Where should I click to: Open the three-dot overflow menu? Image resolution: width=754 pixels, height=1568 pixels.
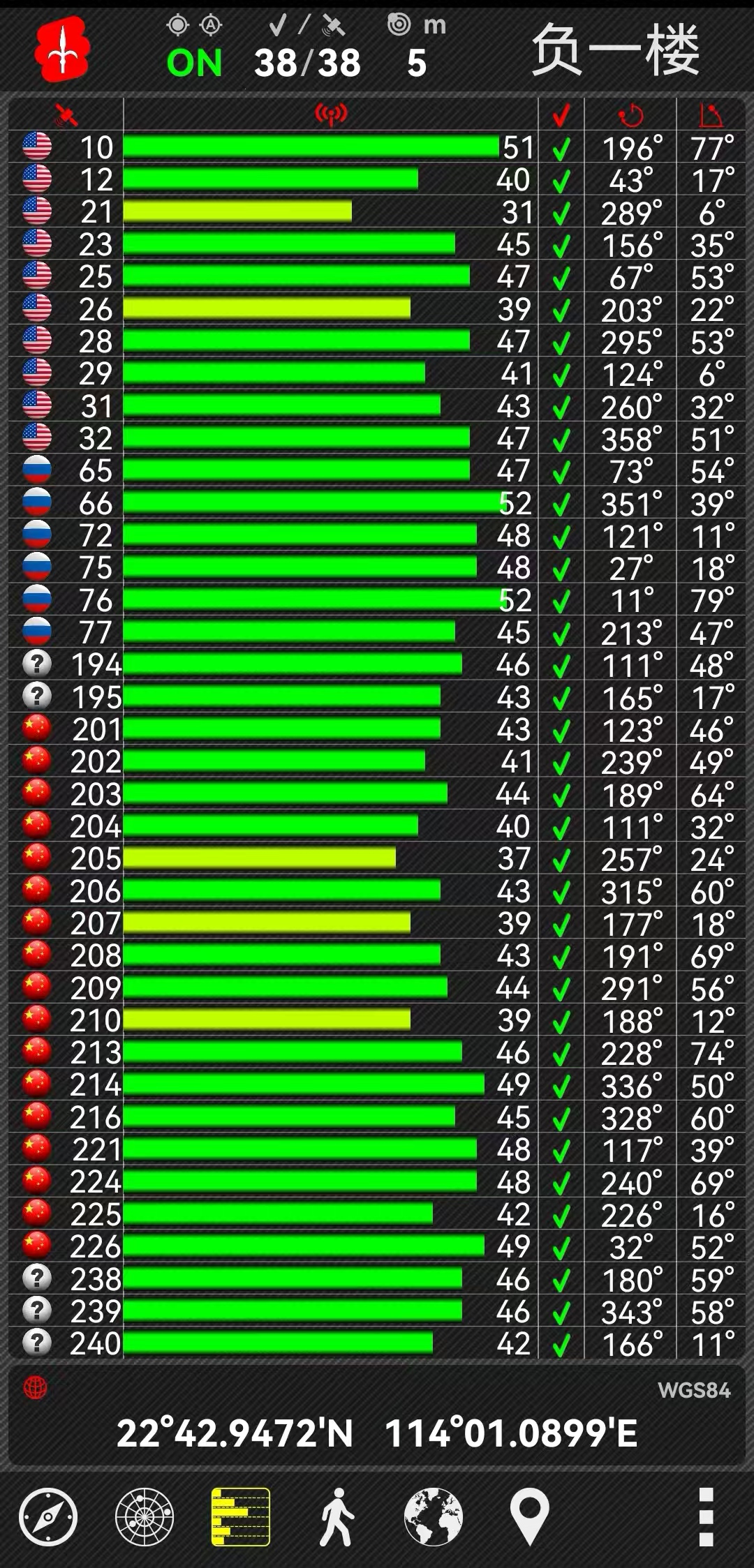click(x=706, y=1516)
